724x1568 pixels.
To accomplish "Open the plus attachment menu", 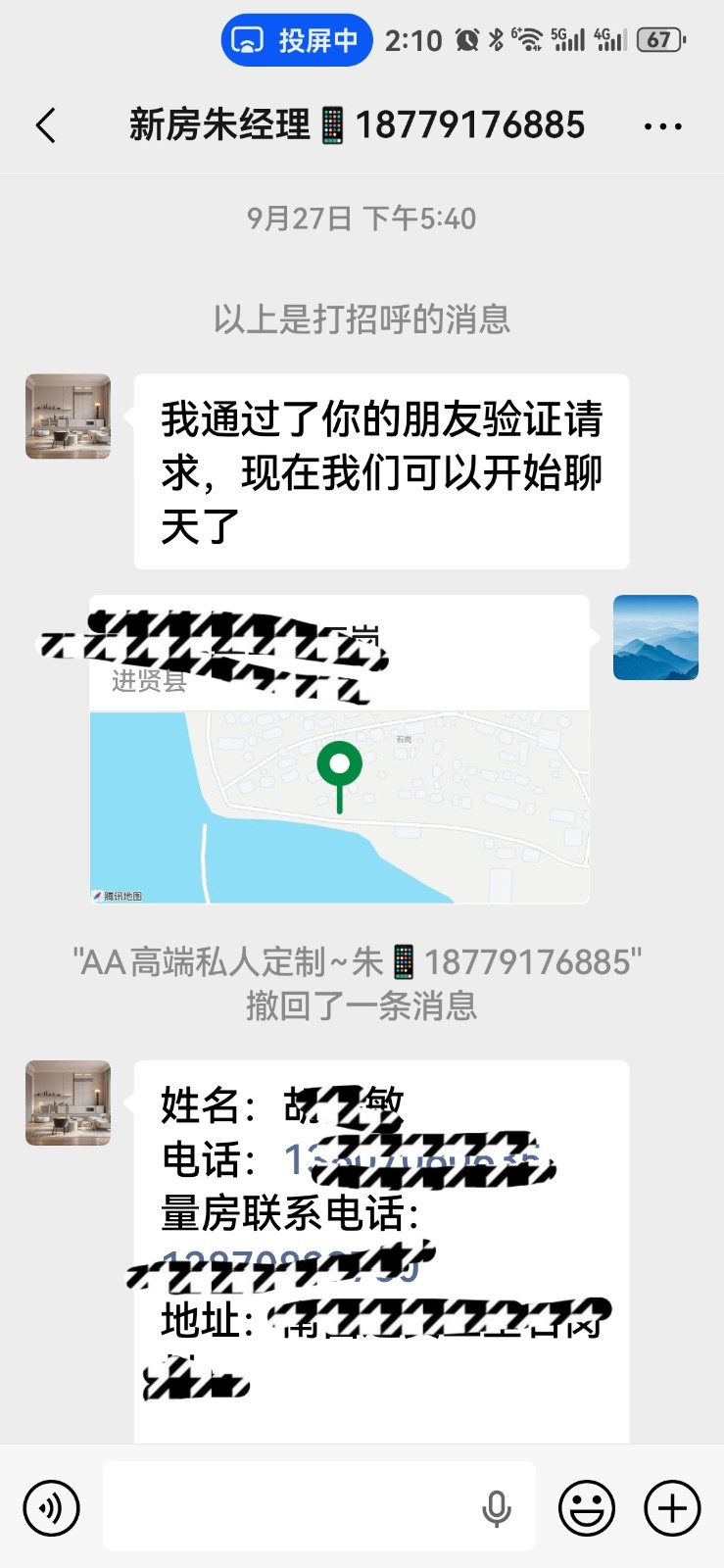I will [x=672, y=1507].
